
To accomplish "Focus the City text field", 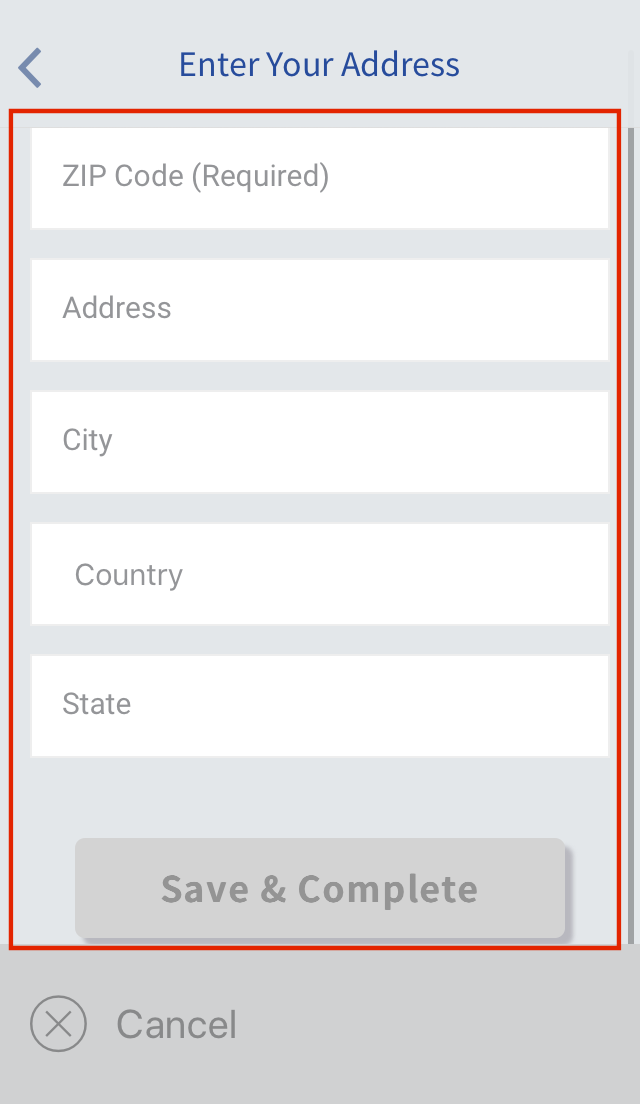I will pyautogui.click(x=320, y=441).
